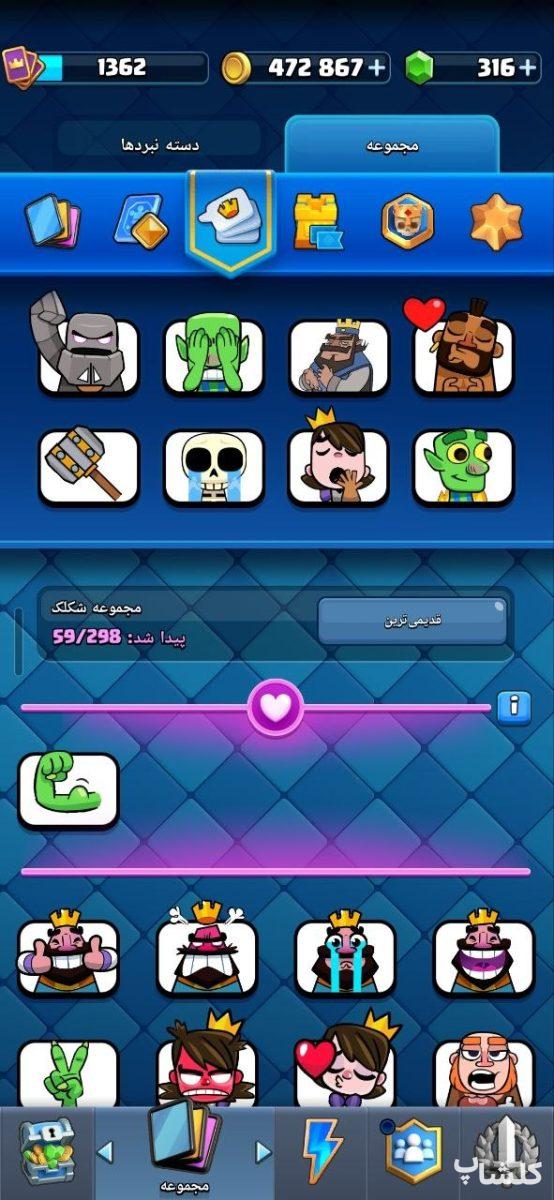Add more gold with the plus button
The image size is (554, 1200).
pyautogui.click(x=376, y=68)
